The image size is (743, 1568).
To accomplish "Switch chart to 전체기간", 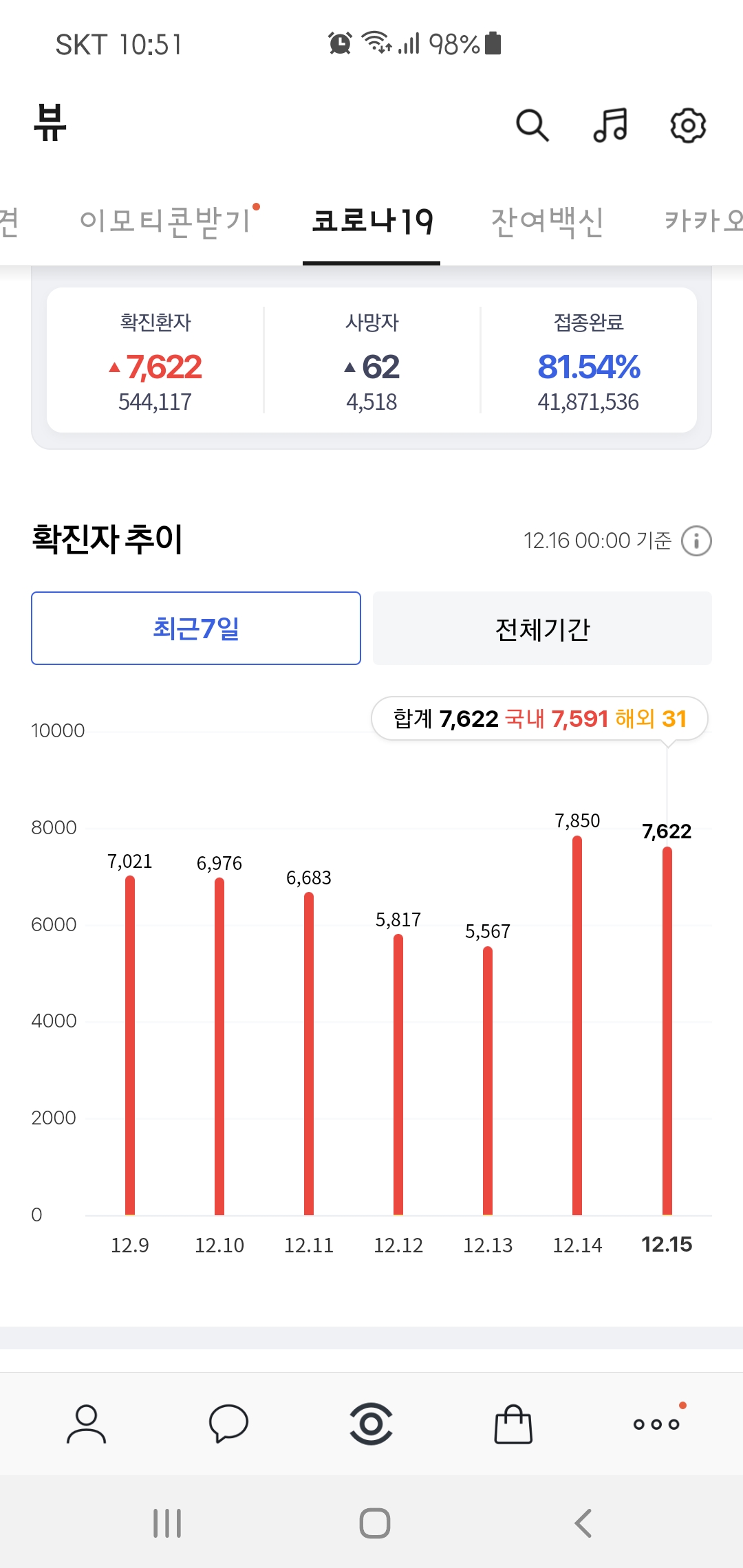I will pyautogui.click(x=542, y=628).
